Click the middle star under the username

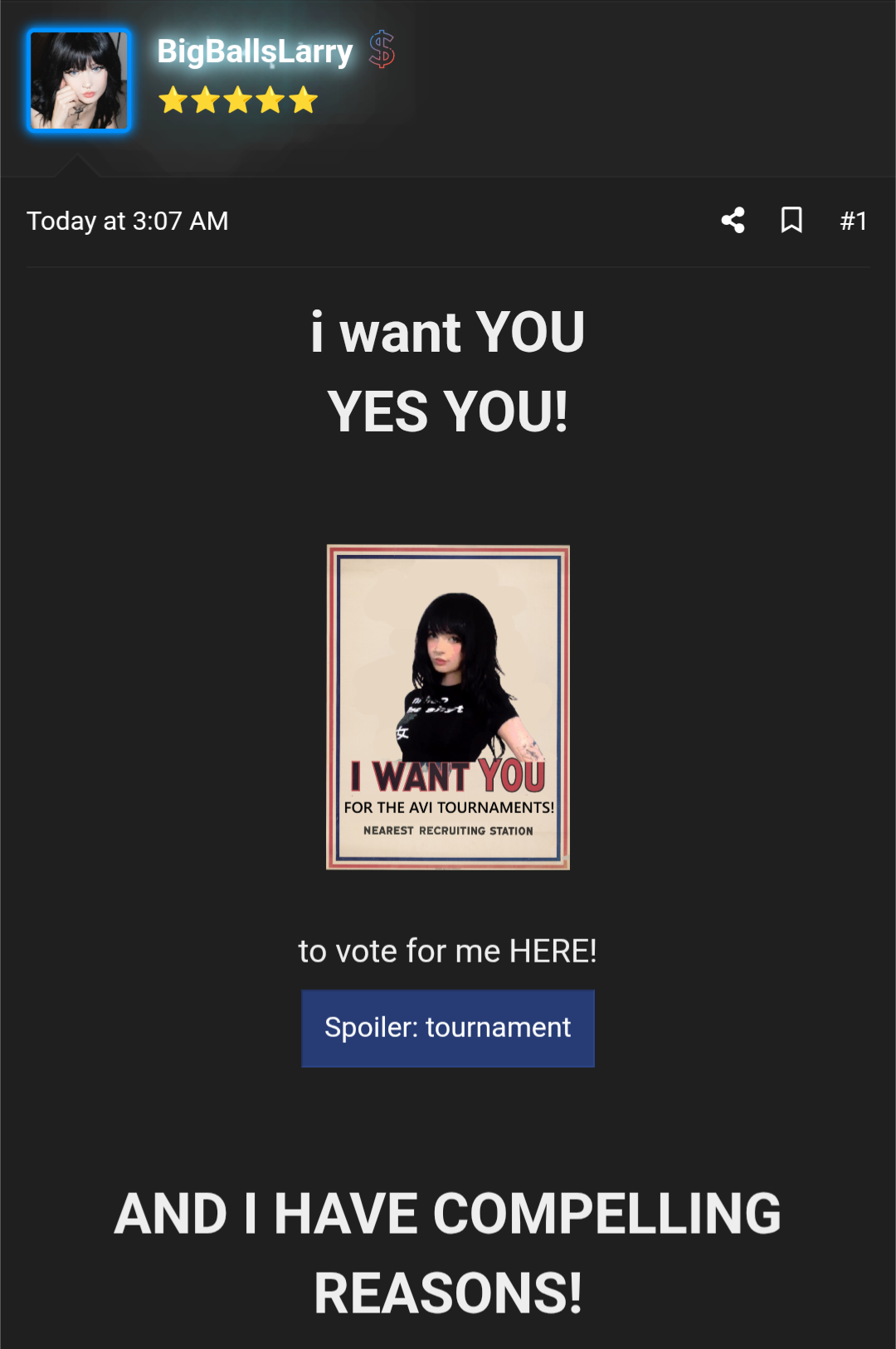(238, 100)
